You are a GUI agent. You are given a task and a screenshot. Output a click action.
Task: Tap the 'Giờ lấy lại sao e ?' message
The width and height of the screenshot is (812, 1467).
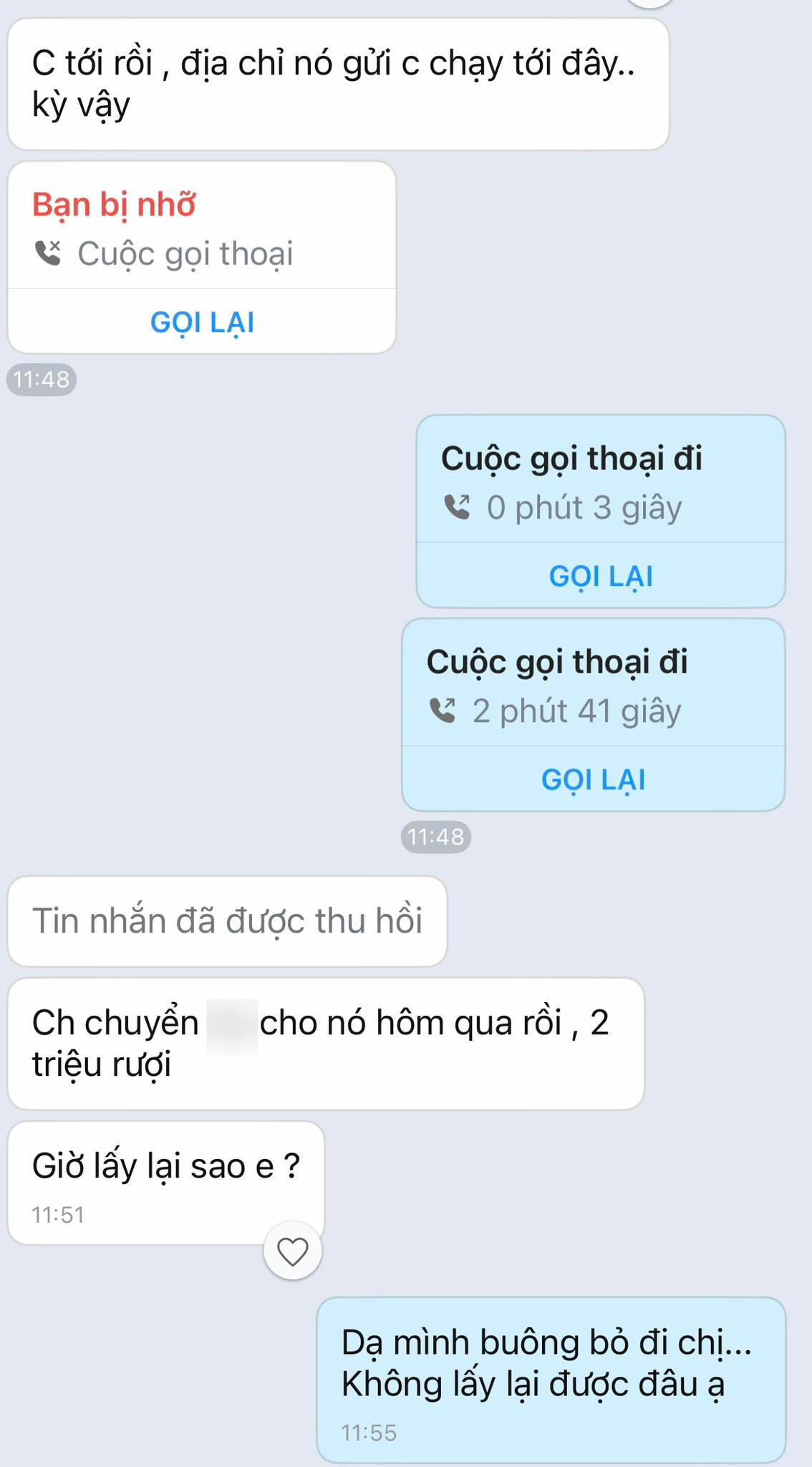[165, 1162]
